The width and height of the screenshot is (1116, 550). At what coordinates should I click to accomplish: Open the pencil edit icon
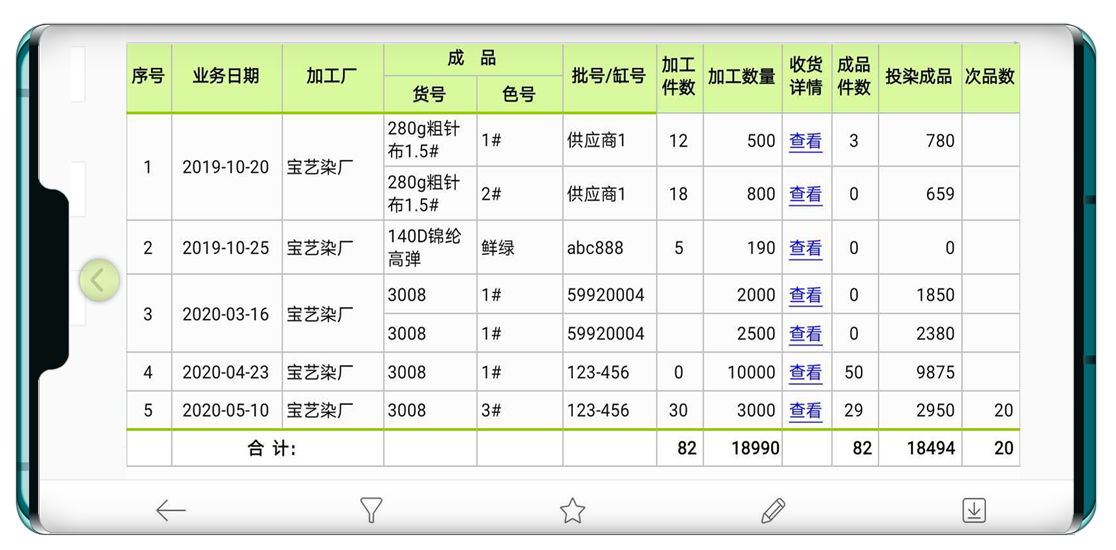coord(773,511)
